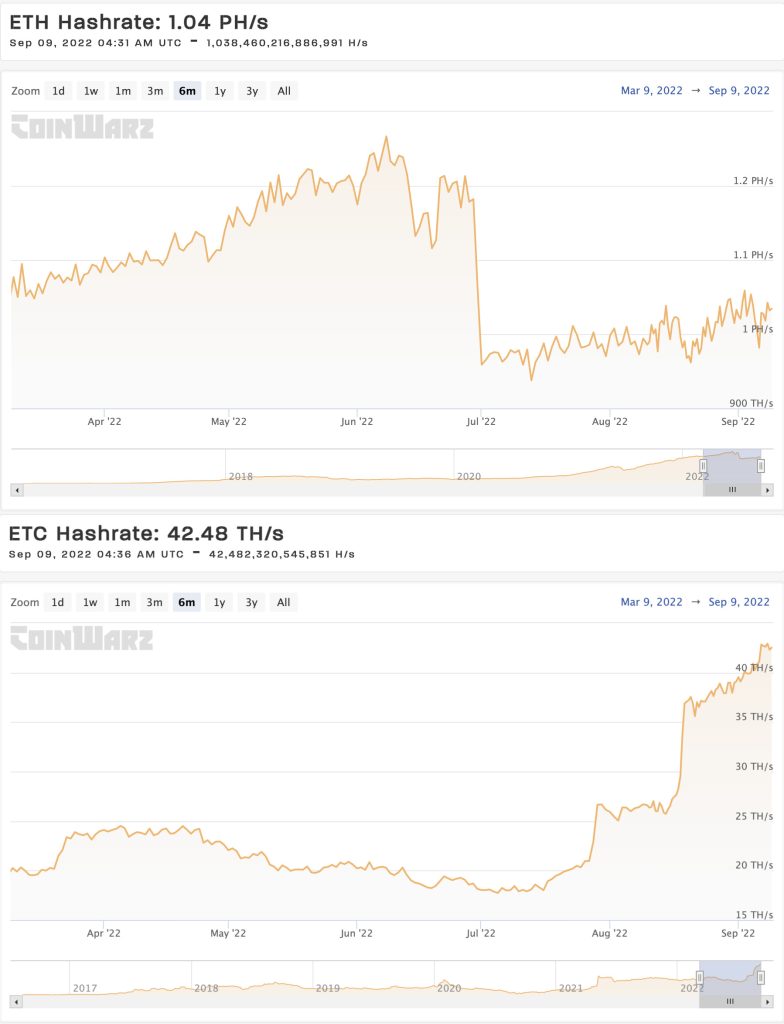Tap All zoom on the ETC chart
The image size is (784, 1024).
[x=284, y=602]
